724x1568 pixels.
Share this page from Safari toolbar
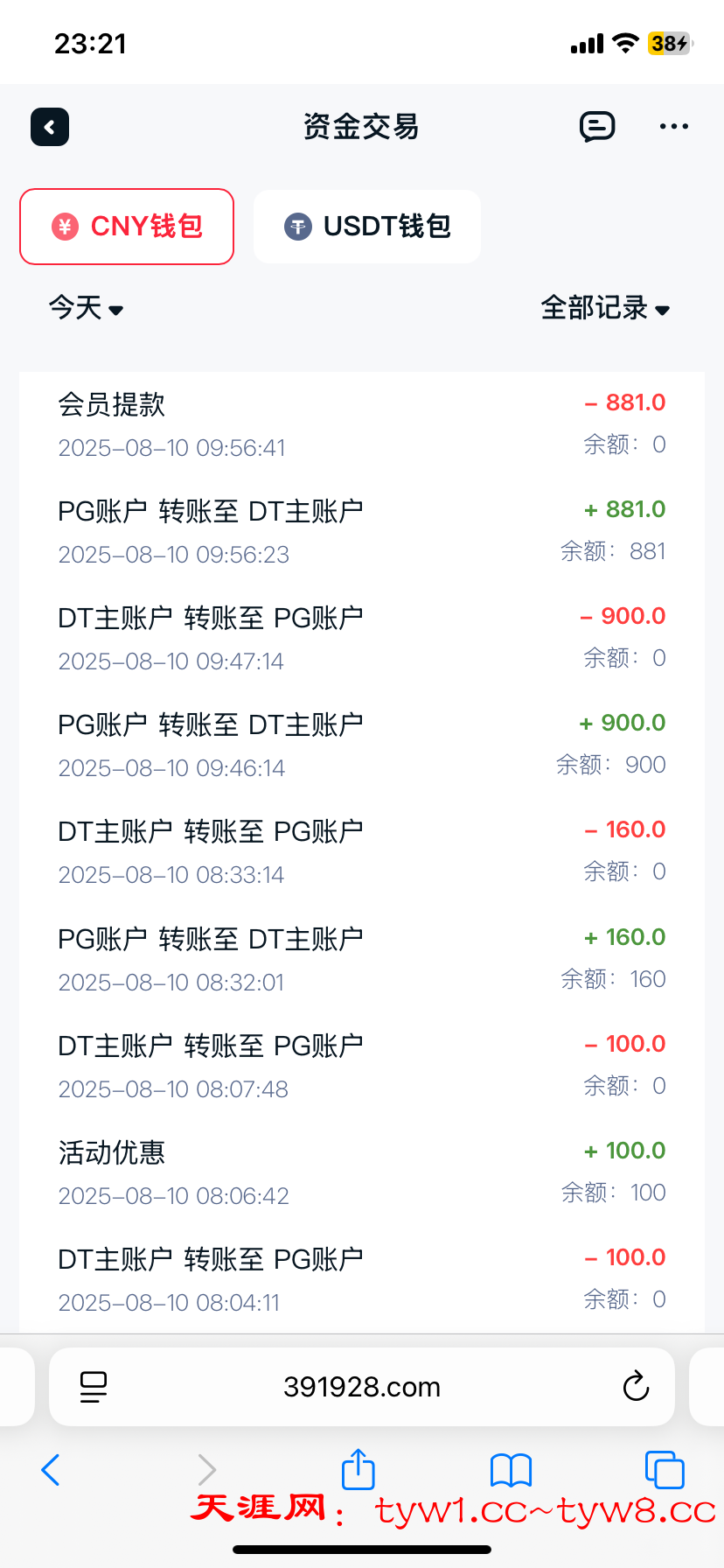tap(358, 1469)
